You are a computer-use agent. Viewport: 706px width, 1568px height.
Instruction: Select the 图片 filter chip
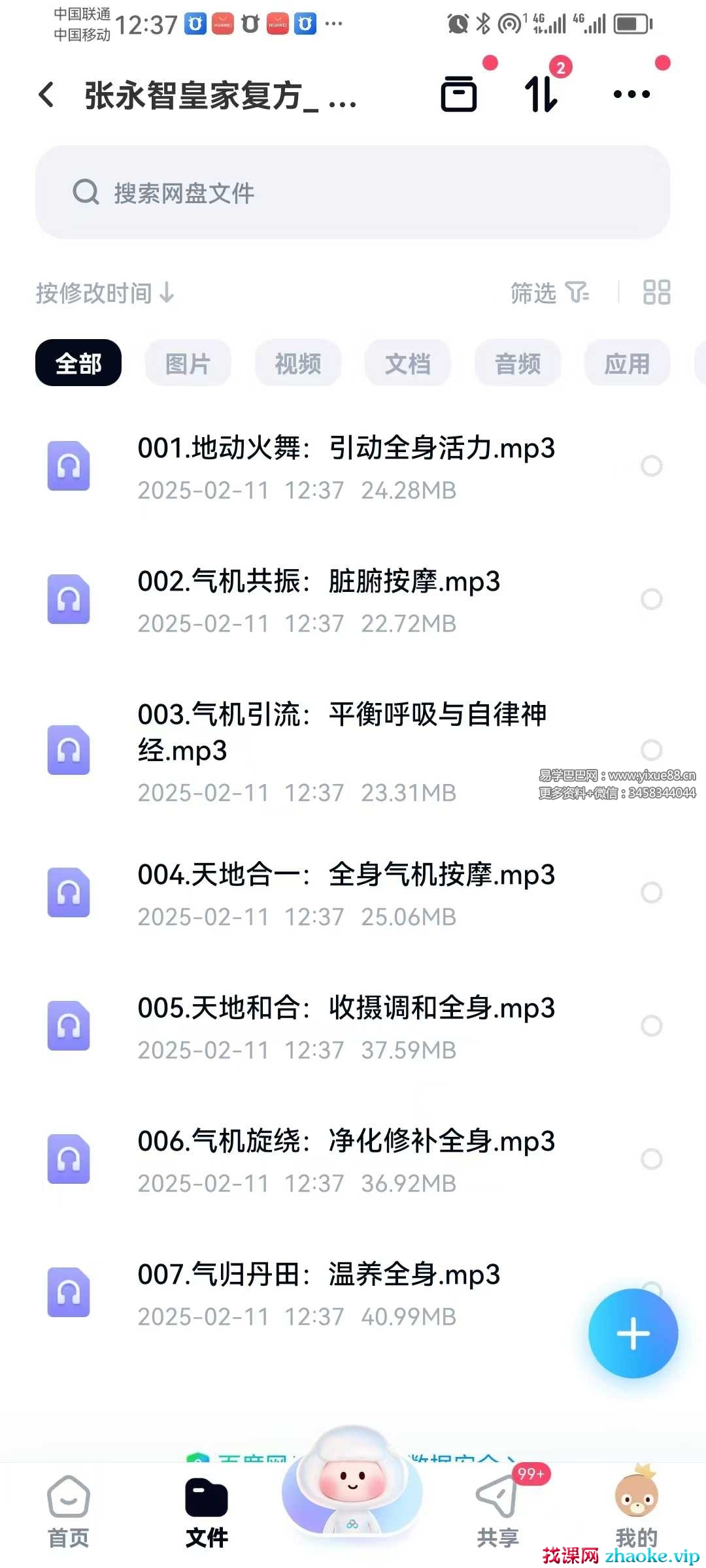[x=188, y=363]
